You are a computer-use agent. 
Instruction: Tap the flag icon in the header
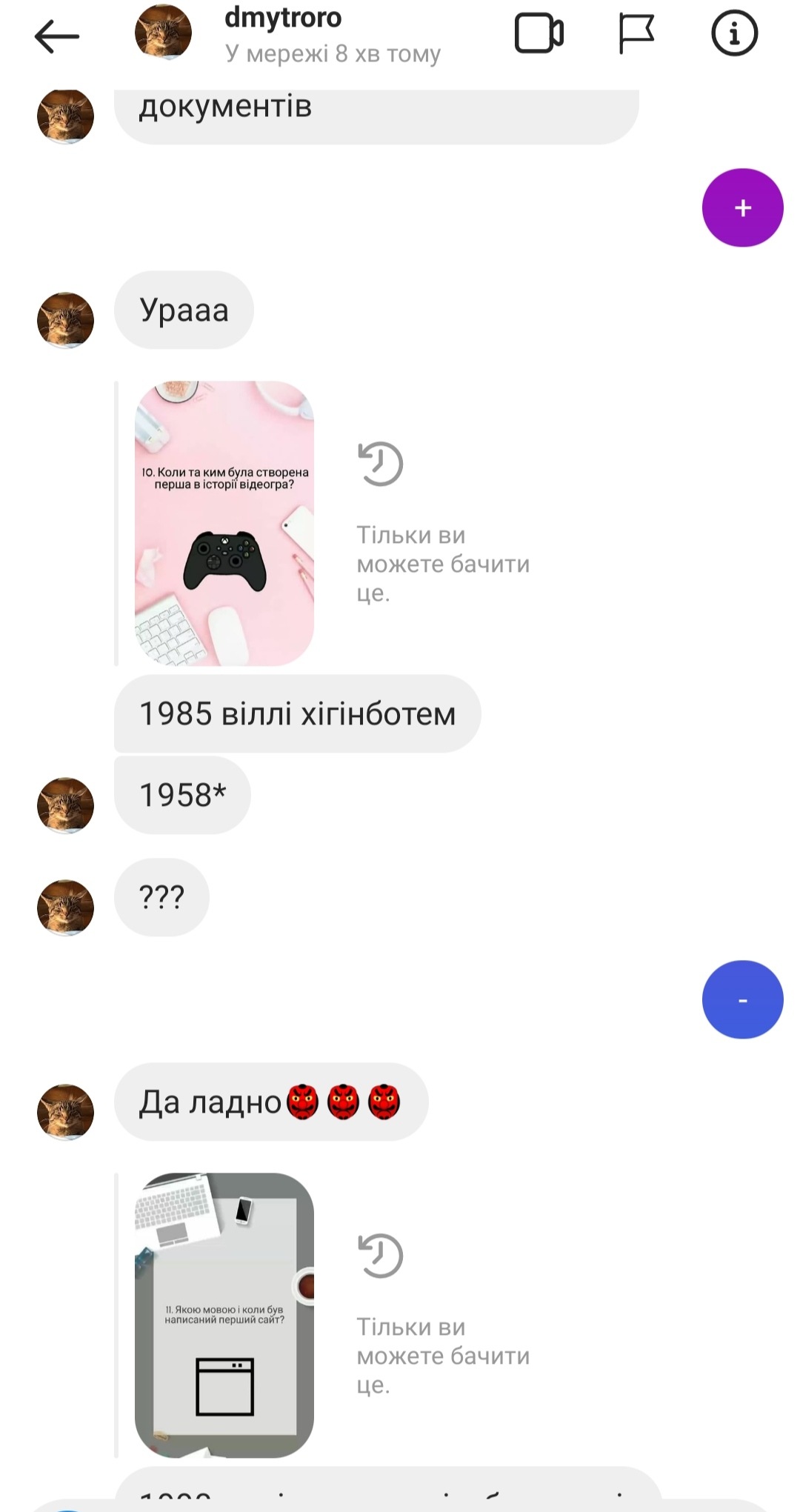pos(636,34)
